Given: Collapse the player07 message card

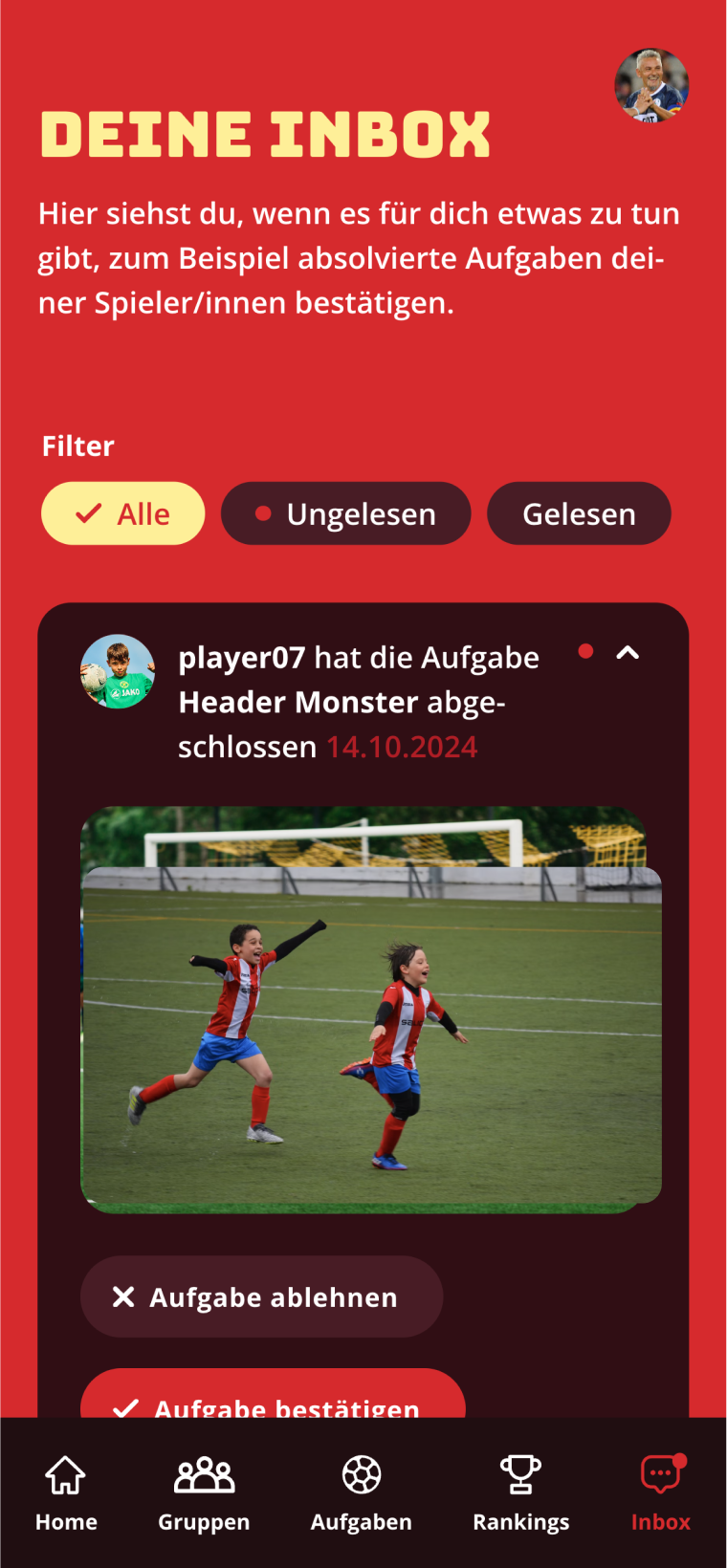Looking at the screenshot, I should pos(628,653).
